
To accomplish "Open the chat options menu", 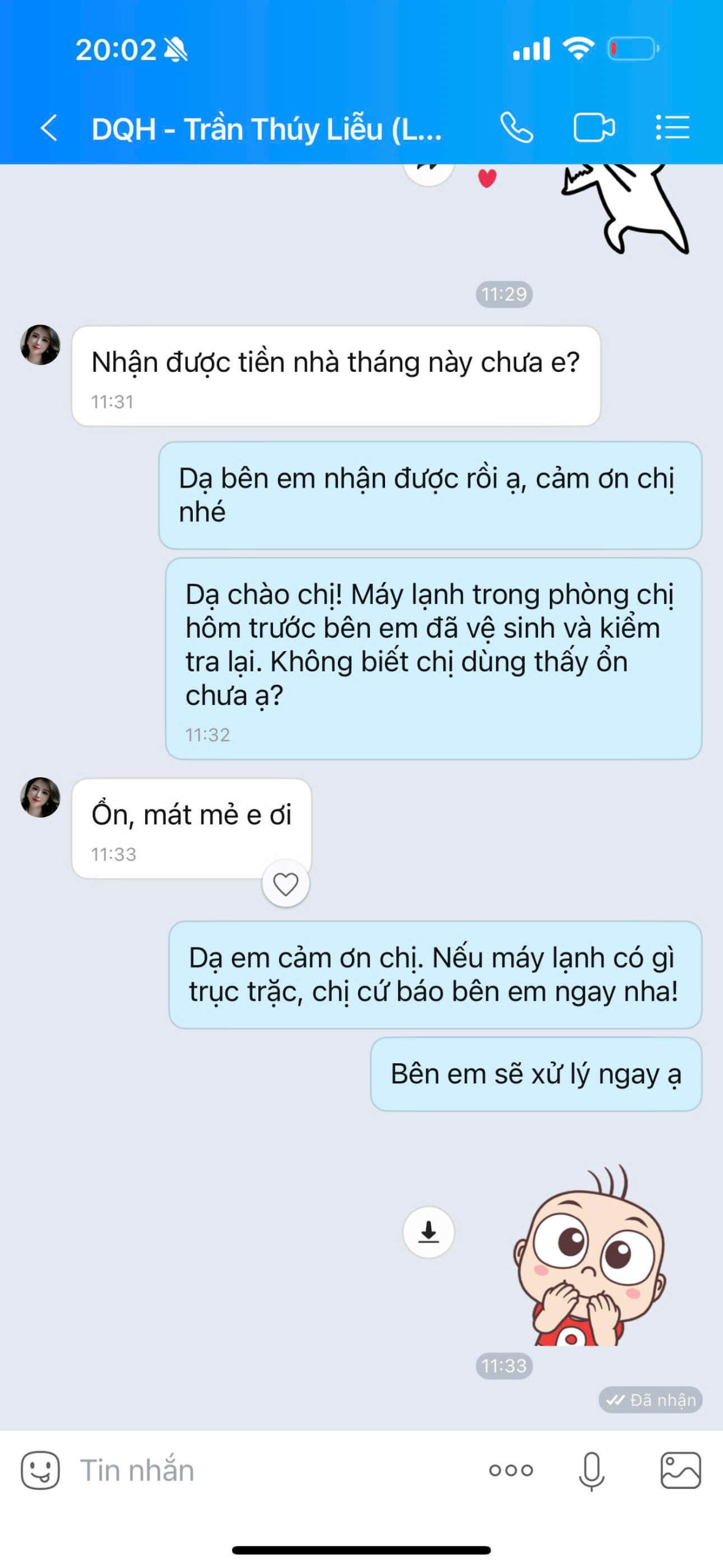I will 672,129.
